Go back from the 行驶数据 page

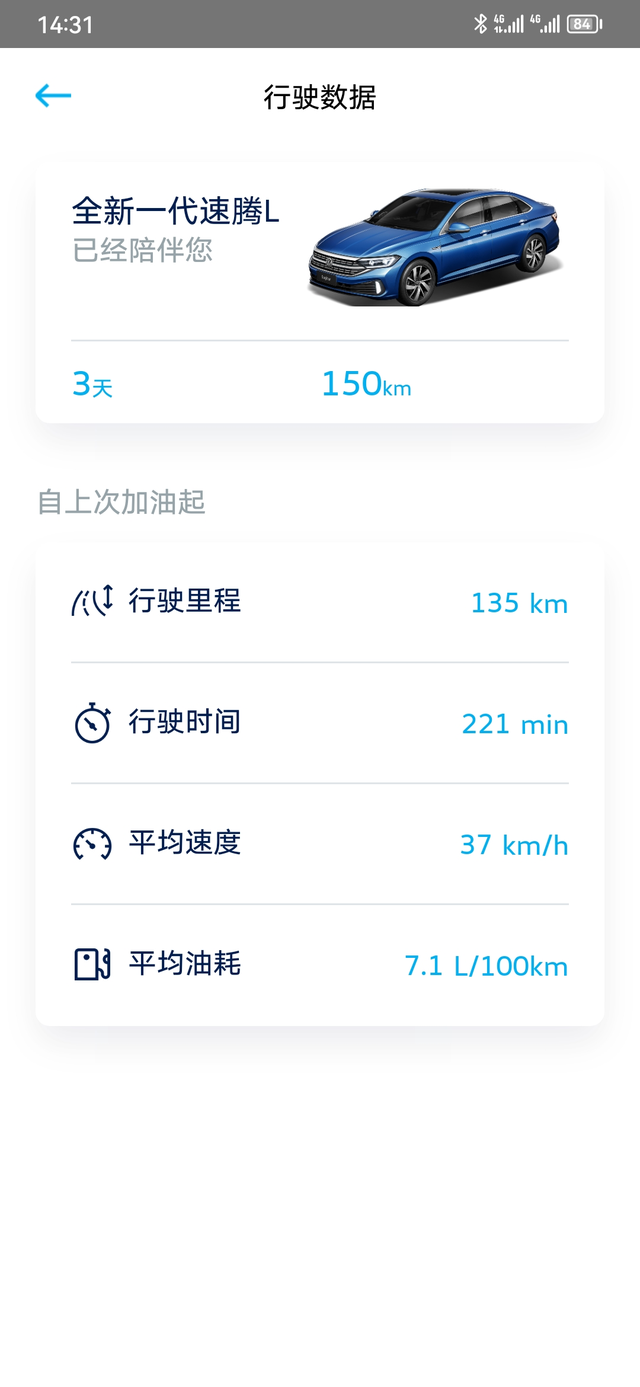click(x=53, y=96)
